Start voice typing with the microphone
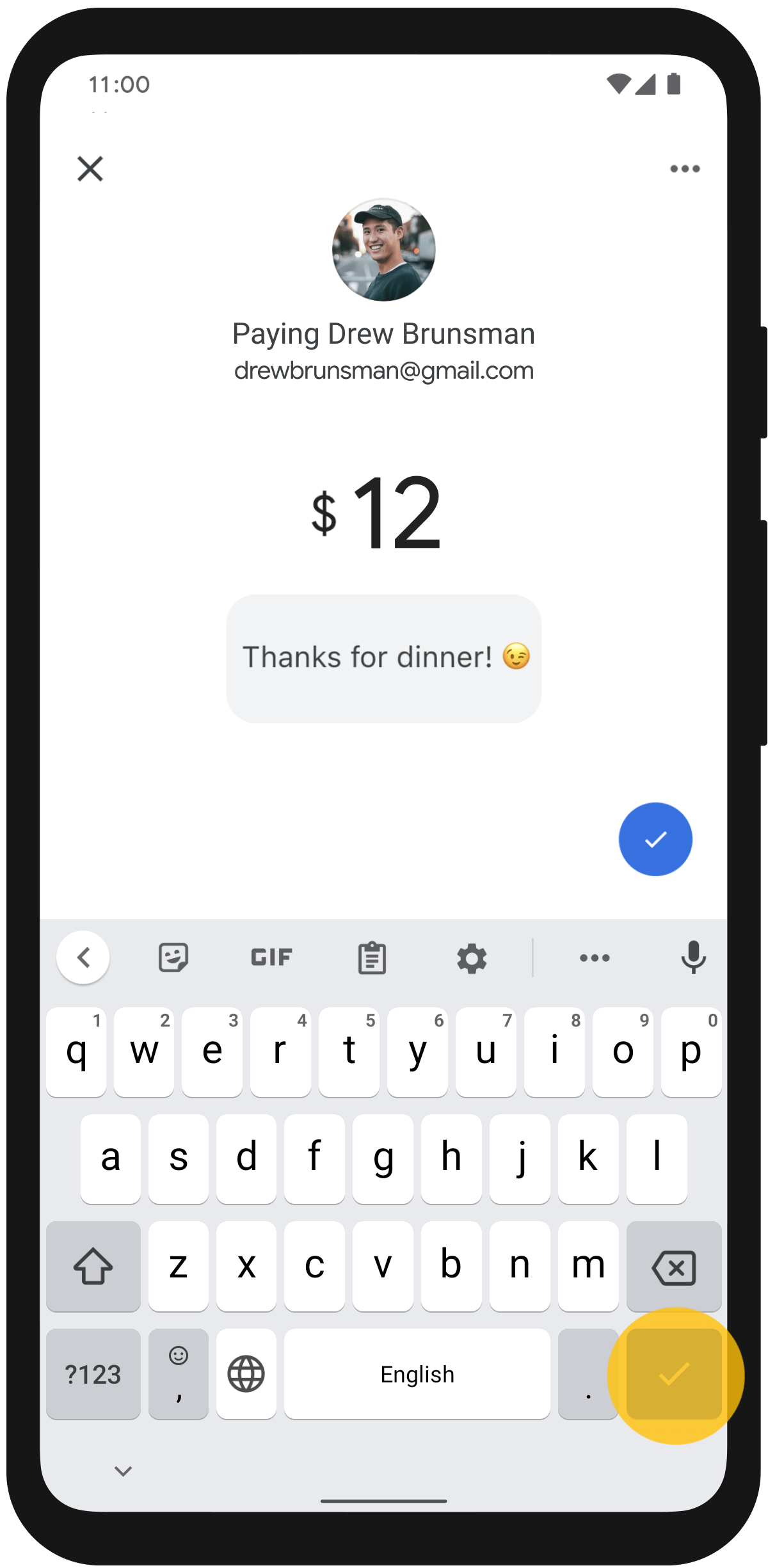This screenshot has height=1568, width=768. pyautogui.click(x=693, y=958)
